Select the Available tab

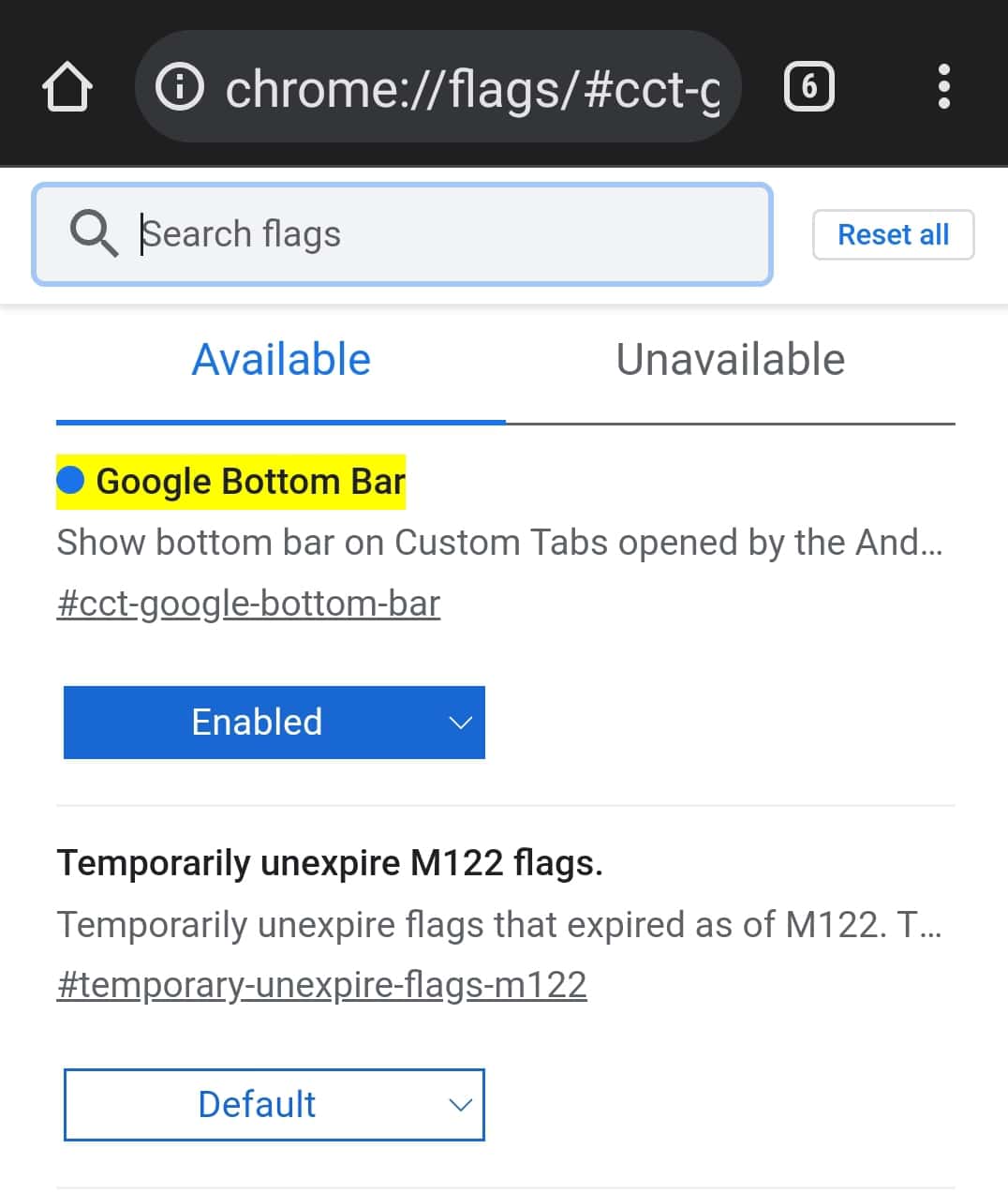281,360
